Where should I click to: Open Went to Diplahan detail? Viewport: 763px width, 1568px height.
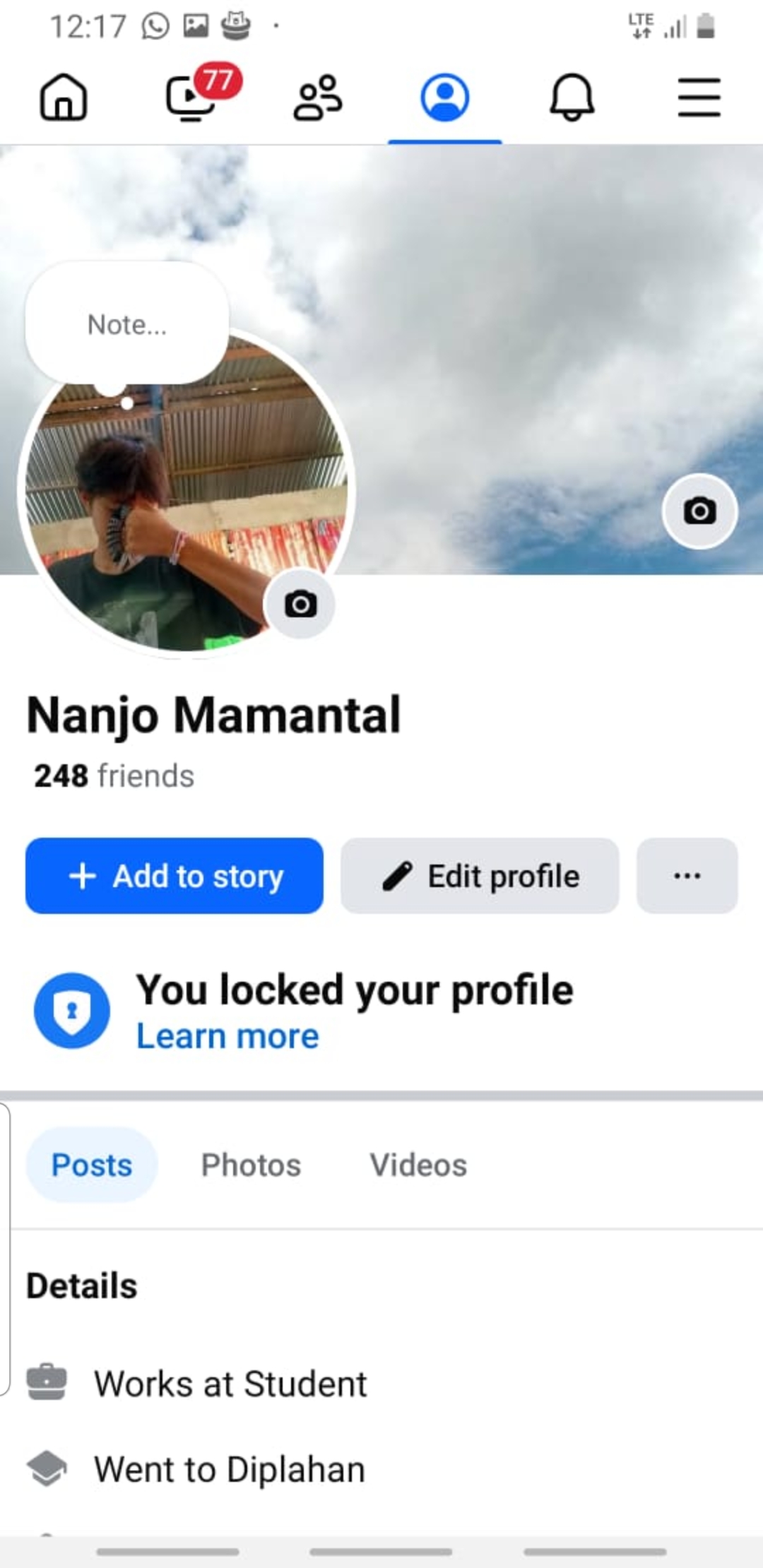230,1469
